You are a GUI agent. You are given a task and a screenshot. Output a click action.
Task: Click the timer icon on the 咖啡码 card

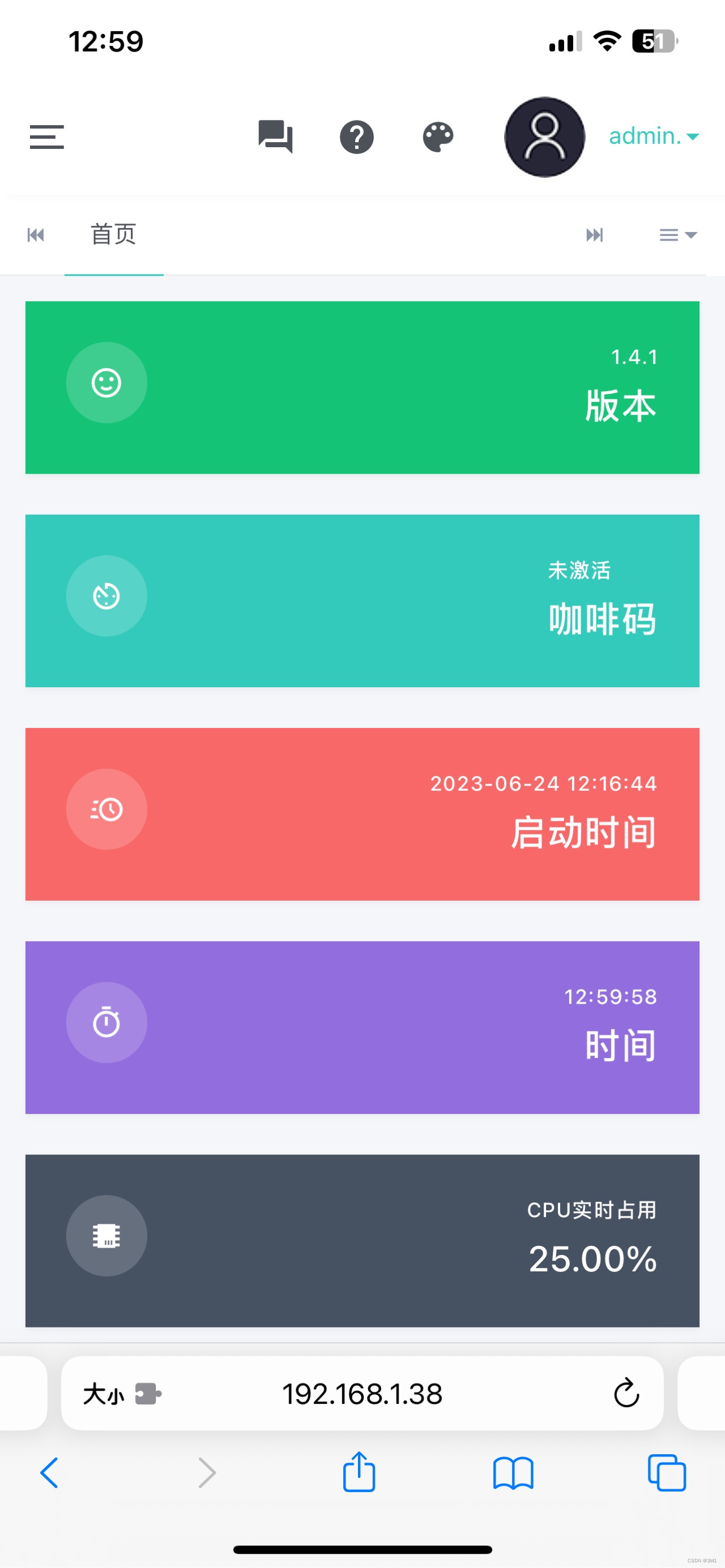pos(106,597)
